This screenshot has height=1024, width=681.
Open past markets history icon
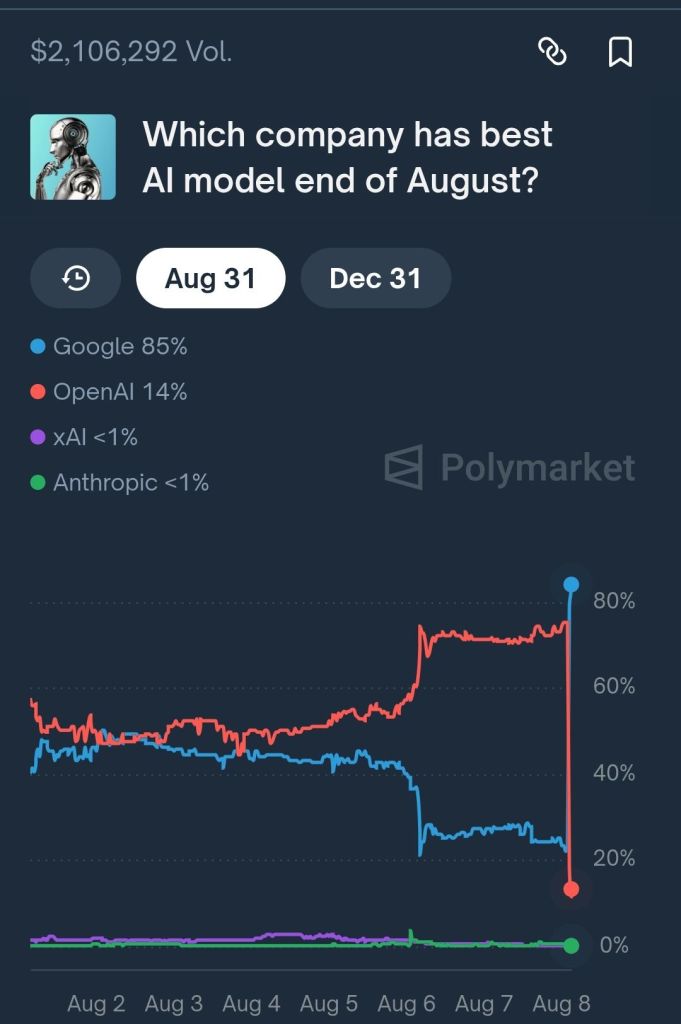coord(76,278)
